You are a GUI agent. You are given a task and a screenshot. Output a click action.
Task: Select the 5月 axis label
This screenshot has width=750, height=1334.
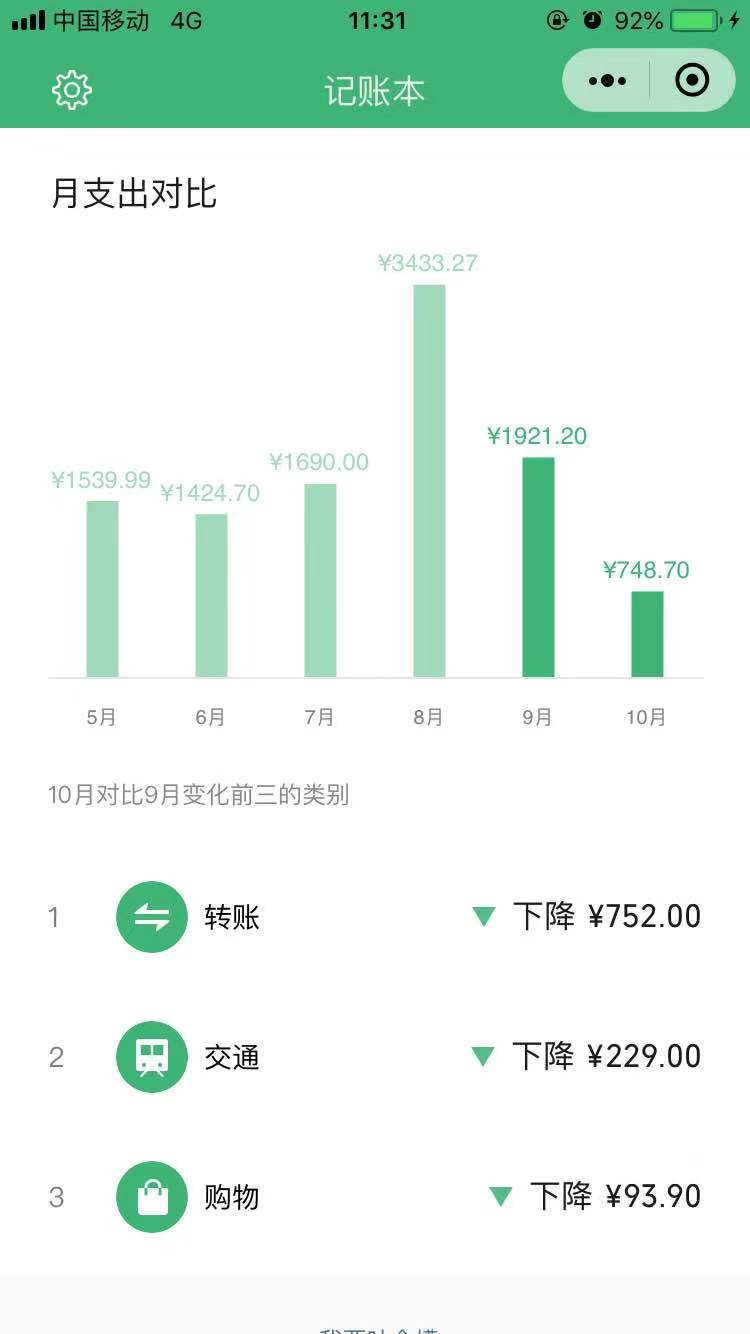tap(100, 717)
